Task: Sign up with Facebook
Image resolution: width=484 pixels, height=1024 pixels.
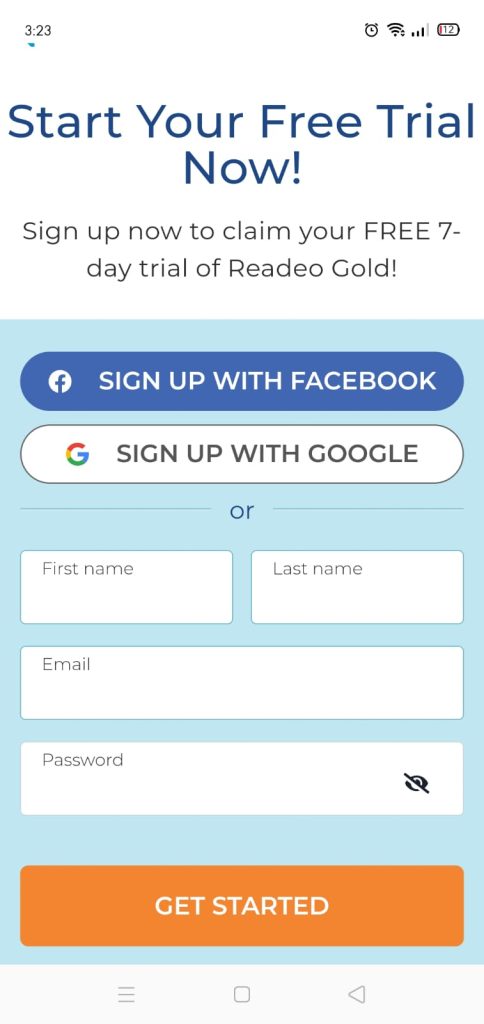Action: tap(242, 381)
